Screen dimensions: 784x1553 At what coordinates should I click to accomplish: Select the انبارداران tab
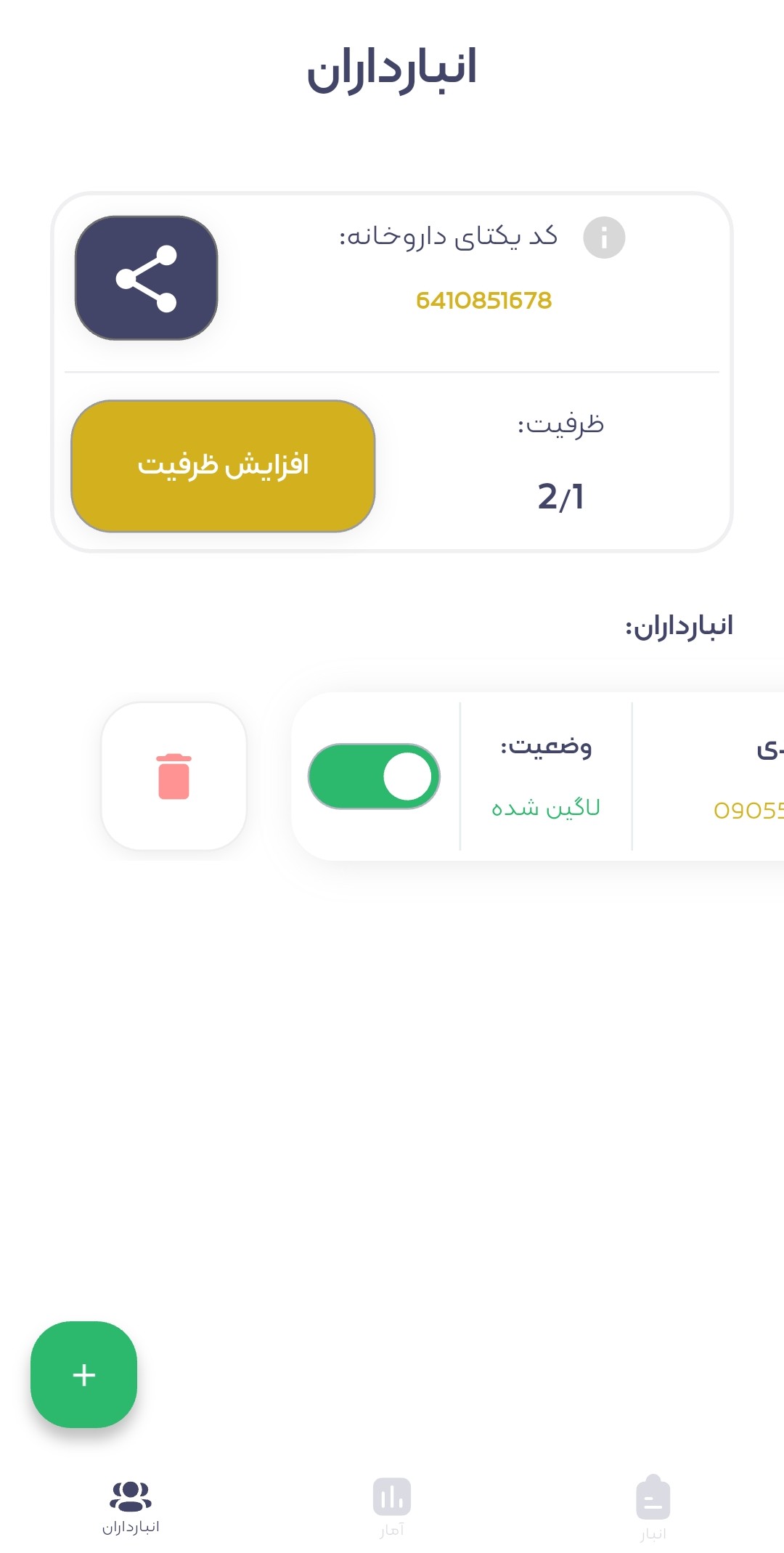tap(131, 1507)
